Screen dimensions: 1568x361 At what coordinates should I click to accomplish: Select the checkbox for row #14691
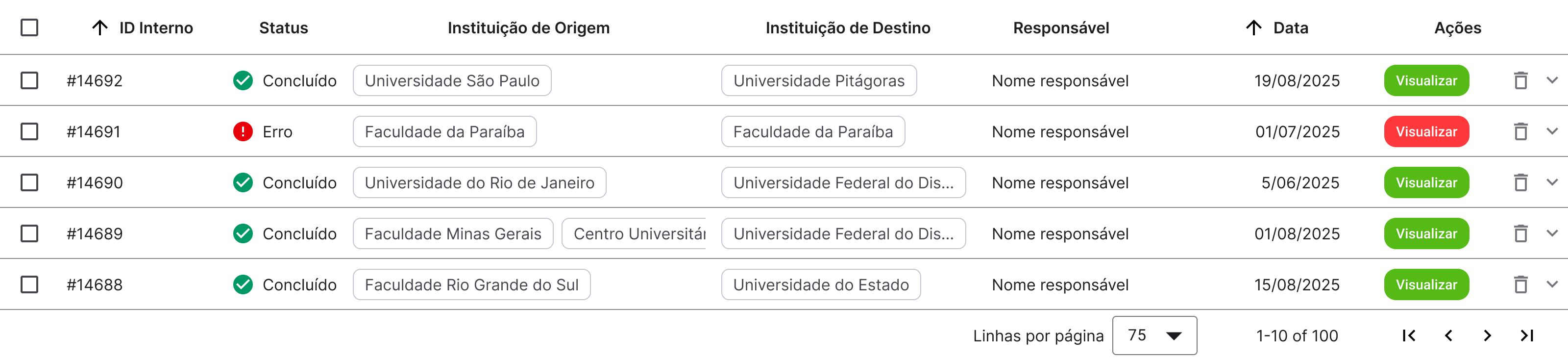point(29,132)
